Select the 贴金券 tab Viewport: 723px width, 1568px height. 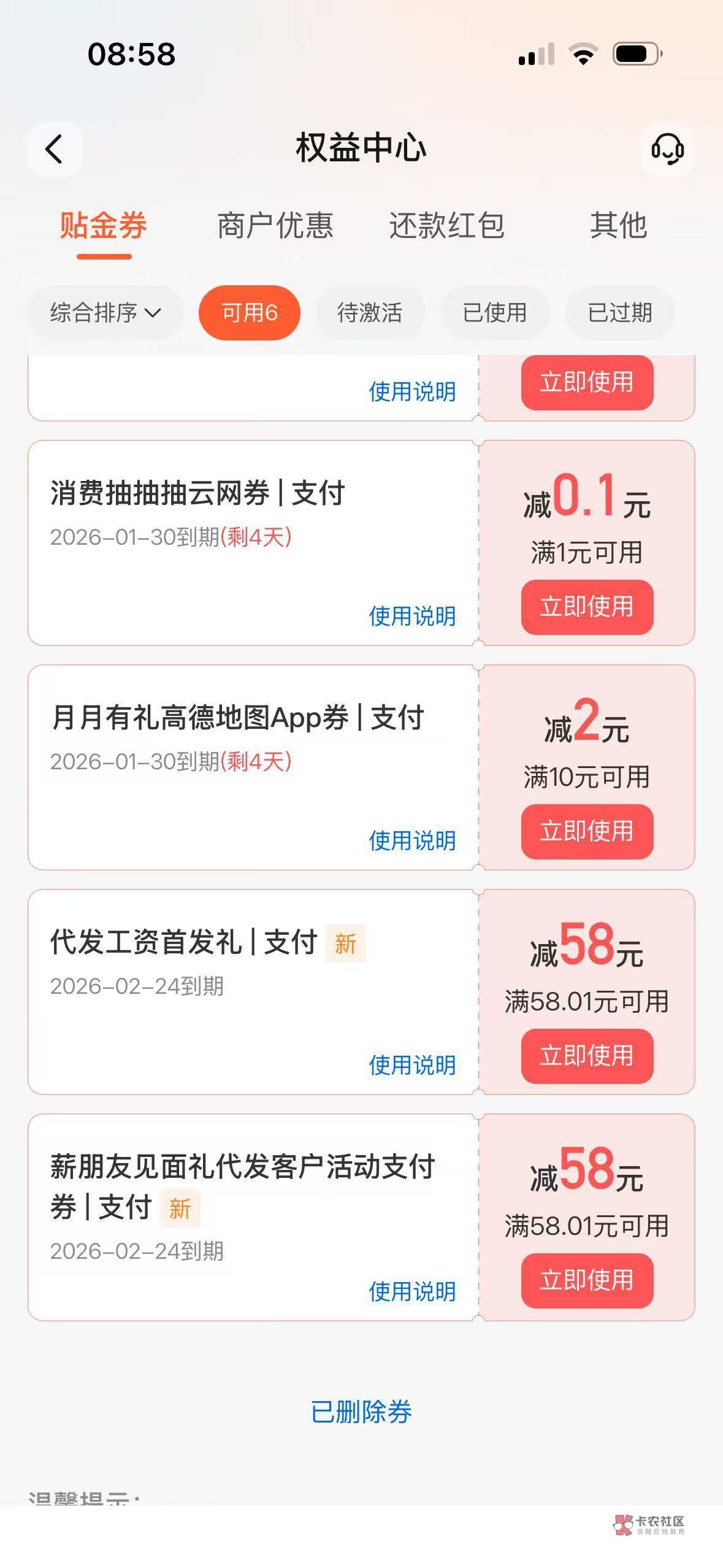click(103, 225)
